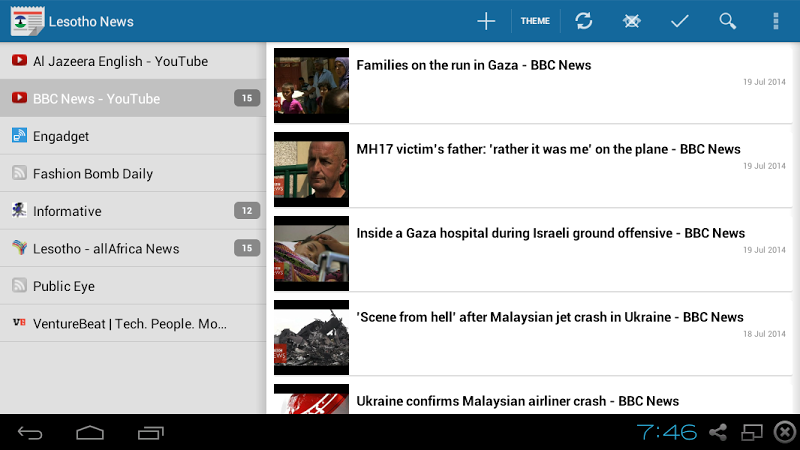Open the search magnifier
The width and height of the screenshot is (800, 450).
click(728, 21)
